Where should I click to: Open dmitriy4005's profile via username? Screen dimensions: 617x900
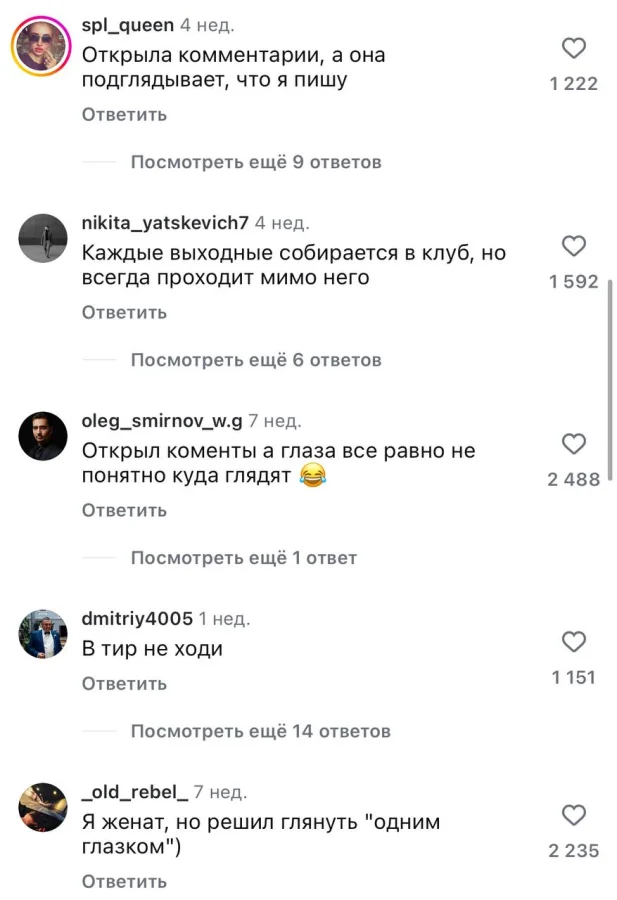tap(136, 619)
